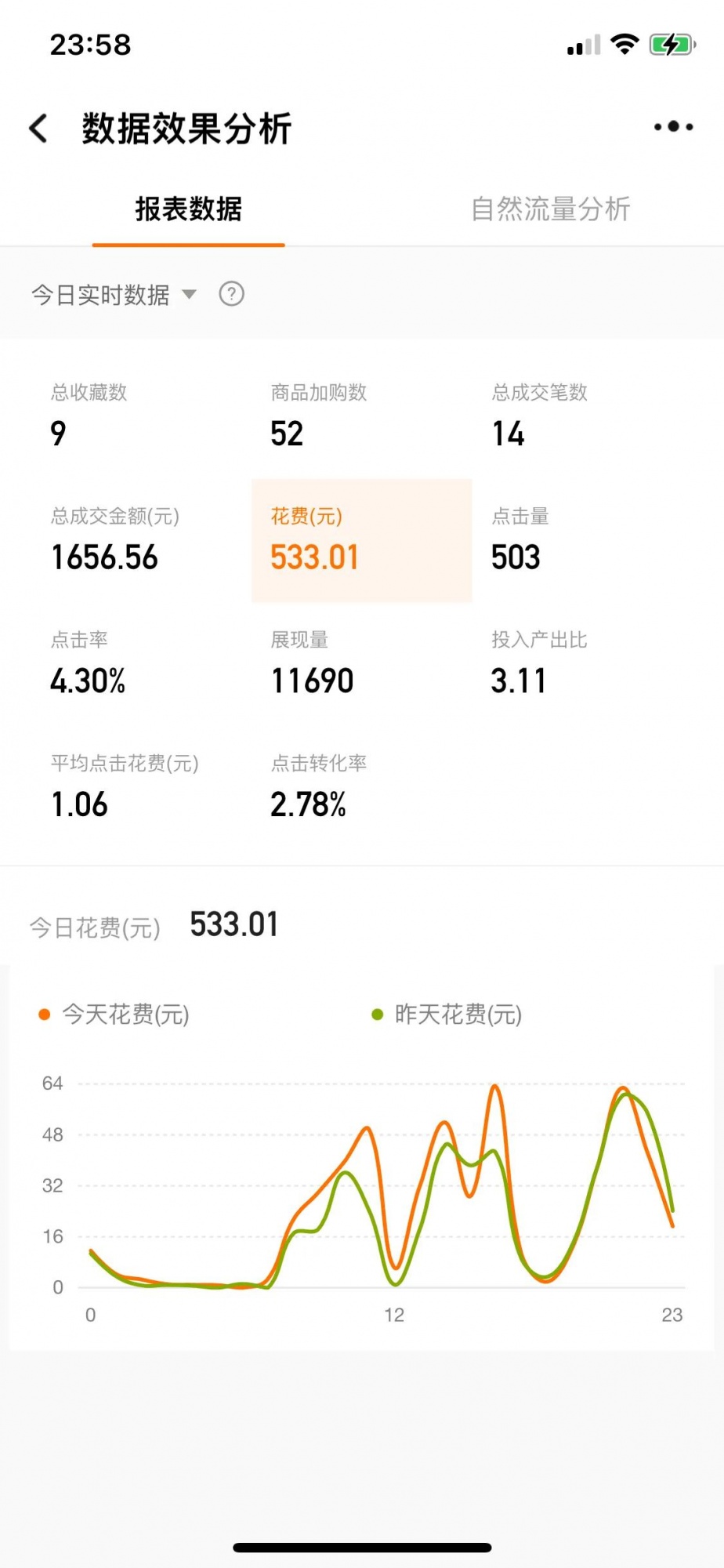Image resolution: width=724 pixels, height=1568 pixels.
Task: Go back using the arrow icon
Action: (x=38, y=129)
